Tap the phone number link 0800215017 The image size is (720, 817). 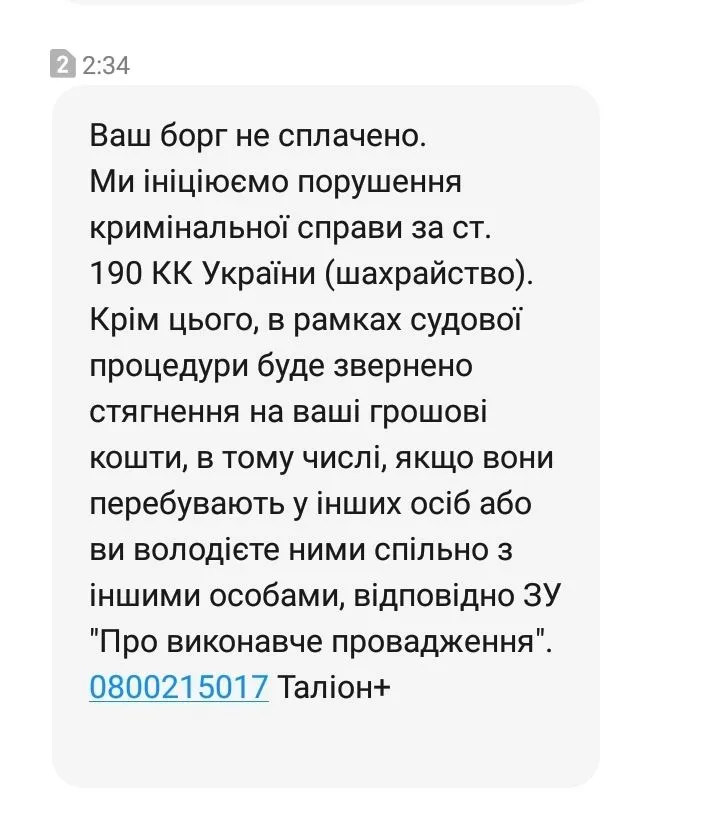[179, 687]
